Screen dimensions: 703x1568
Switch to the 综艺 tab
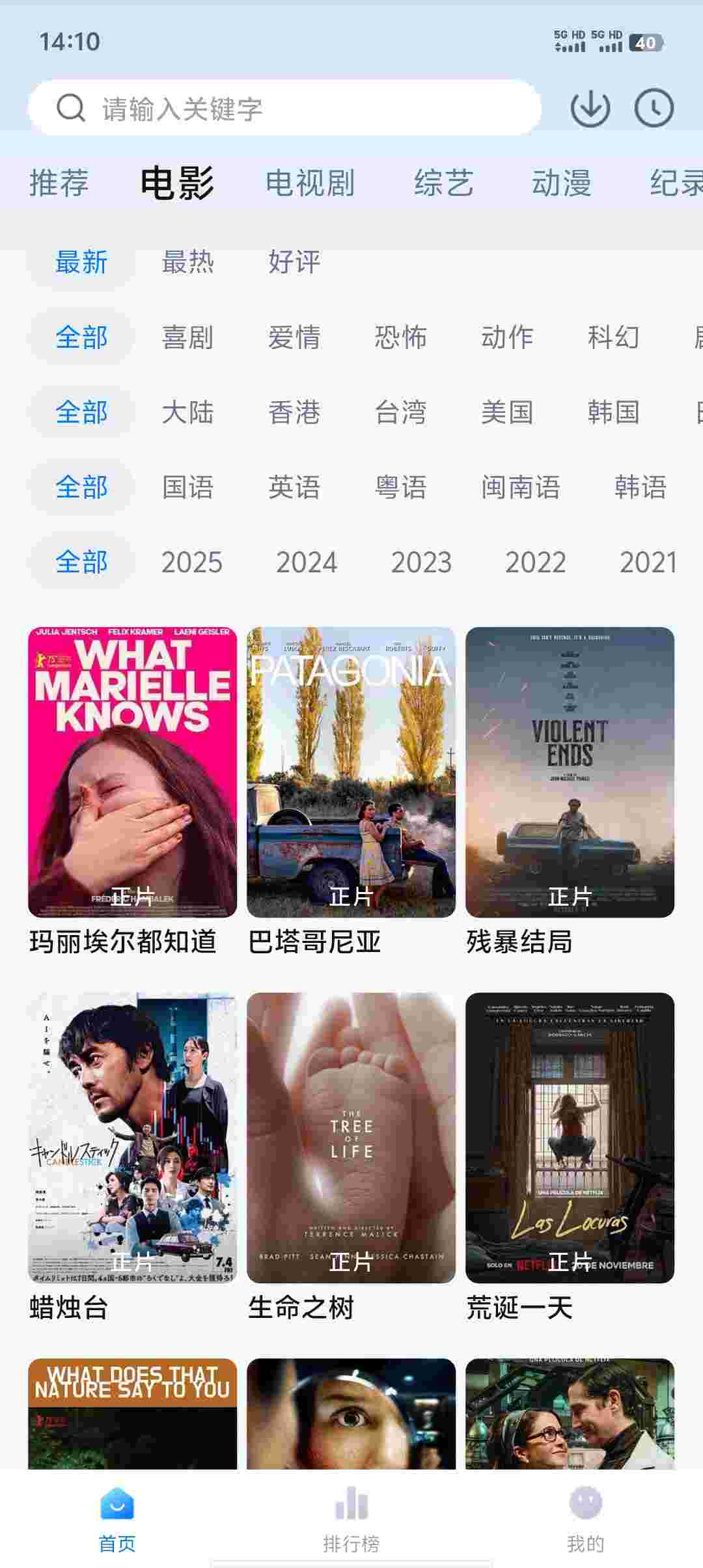pos(443,183)
